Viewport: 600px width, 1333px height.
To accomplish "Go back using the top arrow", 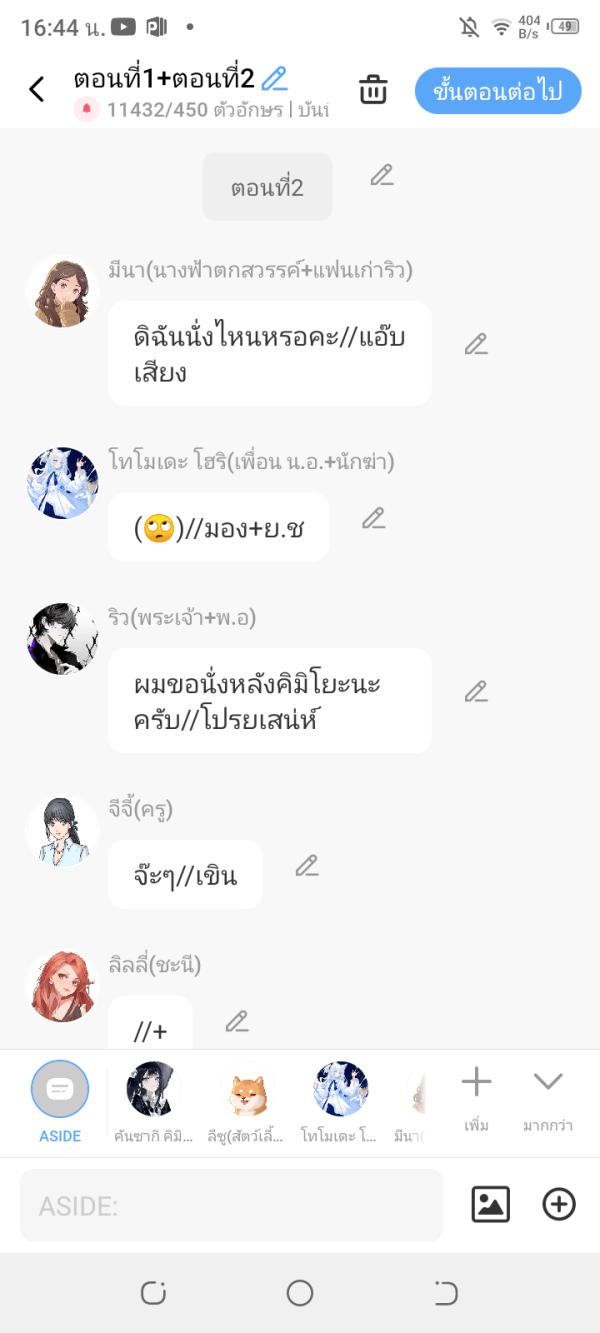I will tap(37, 90).
